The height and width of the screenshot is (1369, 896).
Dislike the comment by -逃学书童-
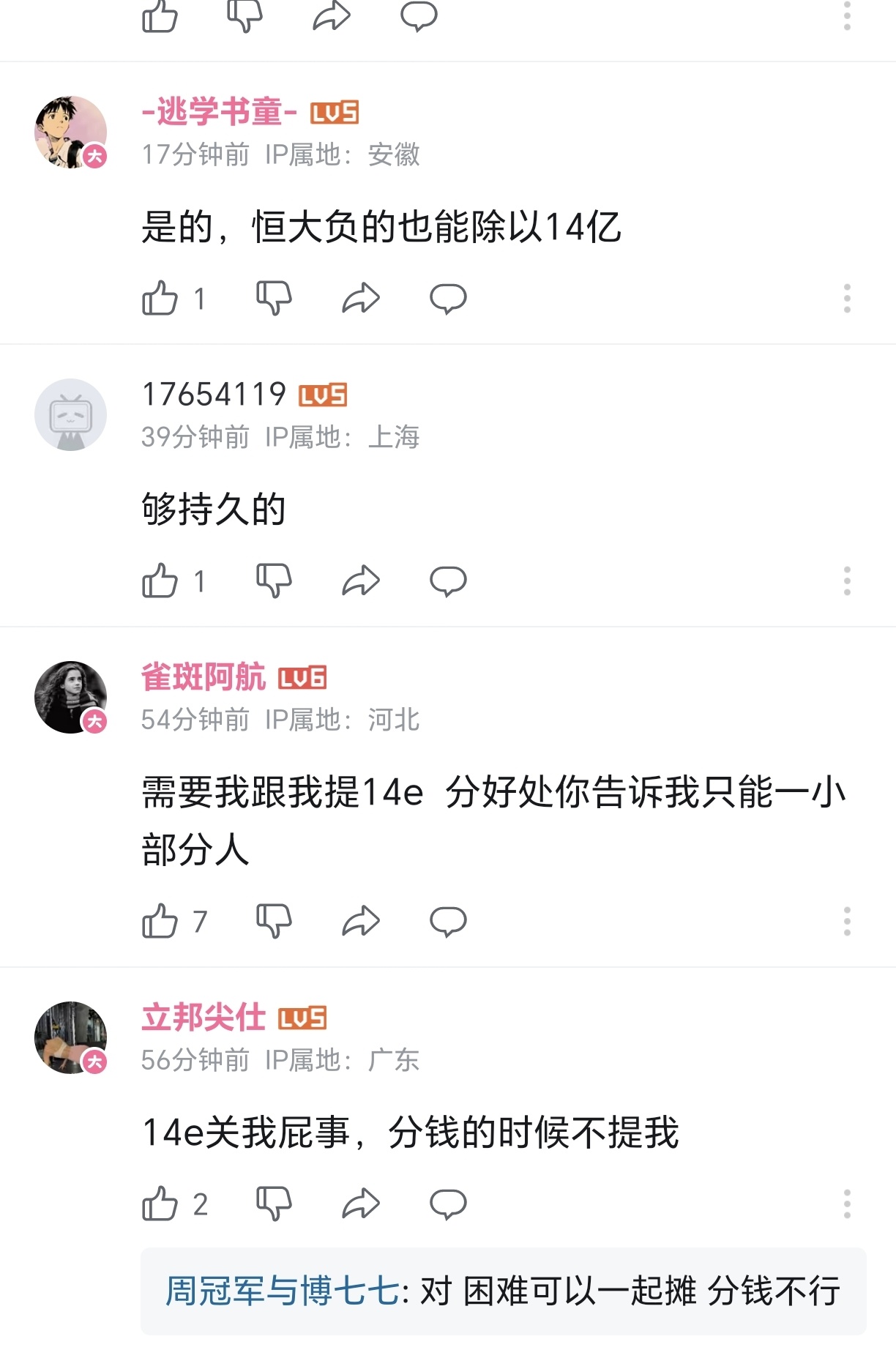(274, 299)
